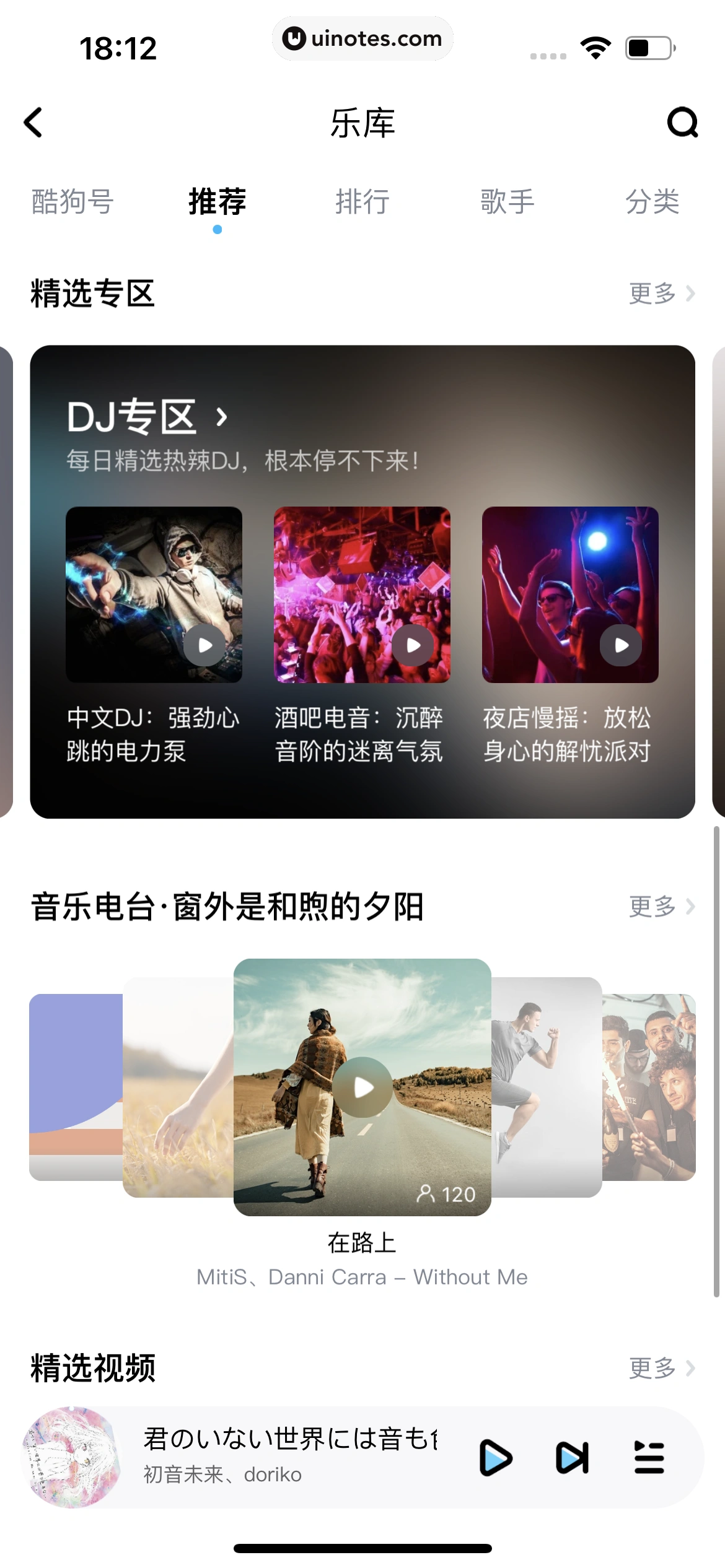Open the 歌手 tab
Image resolution: width=725 pixels, height=1568 pixels.
(507, 202)
